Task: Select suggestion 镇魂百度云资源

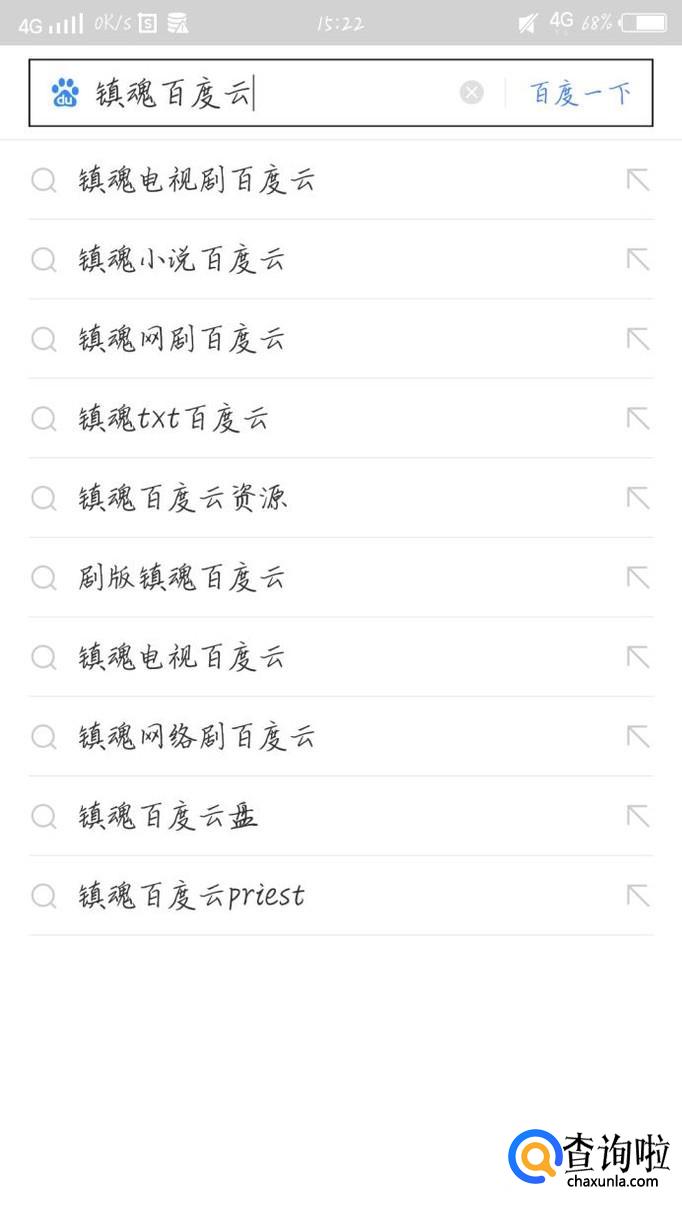Action: point(183,498)
